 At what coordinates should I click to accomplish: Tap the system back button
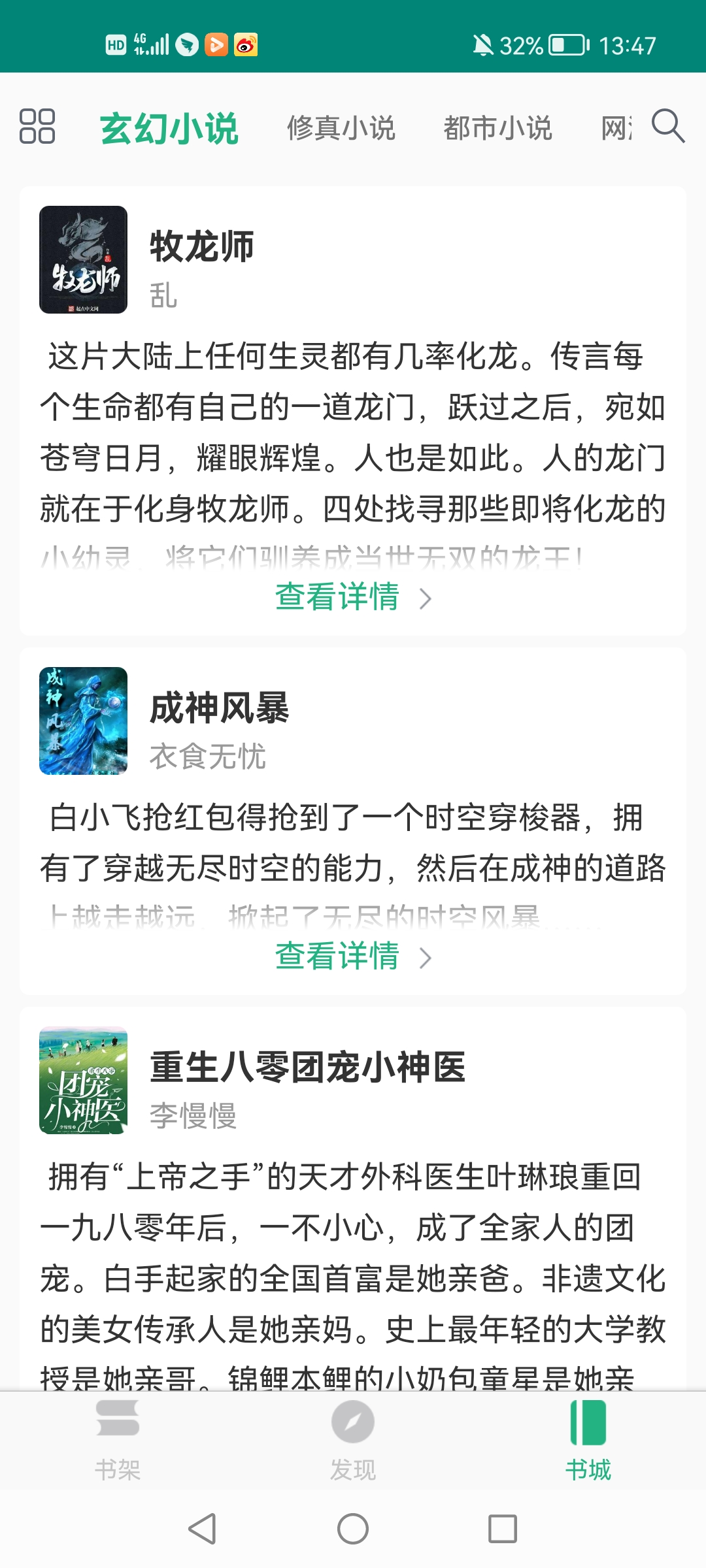[x=202, y=1529]
